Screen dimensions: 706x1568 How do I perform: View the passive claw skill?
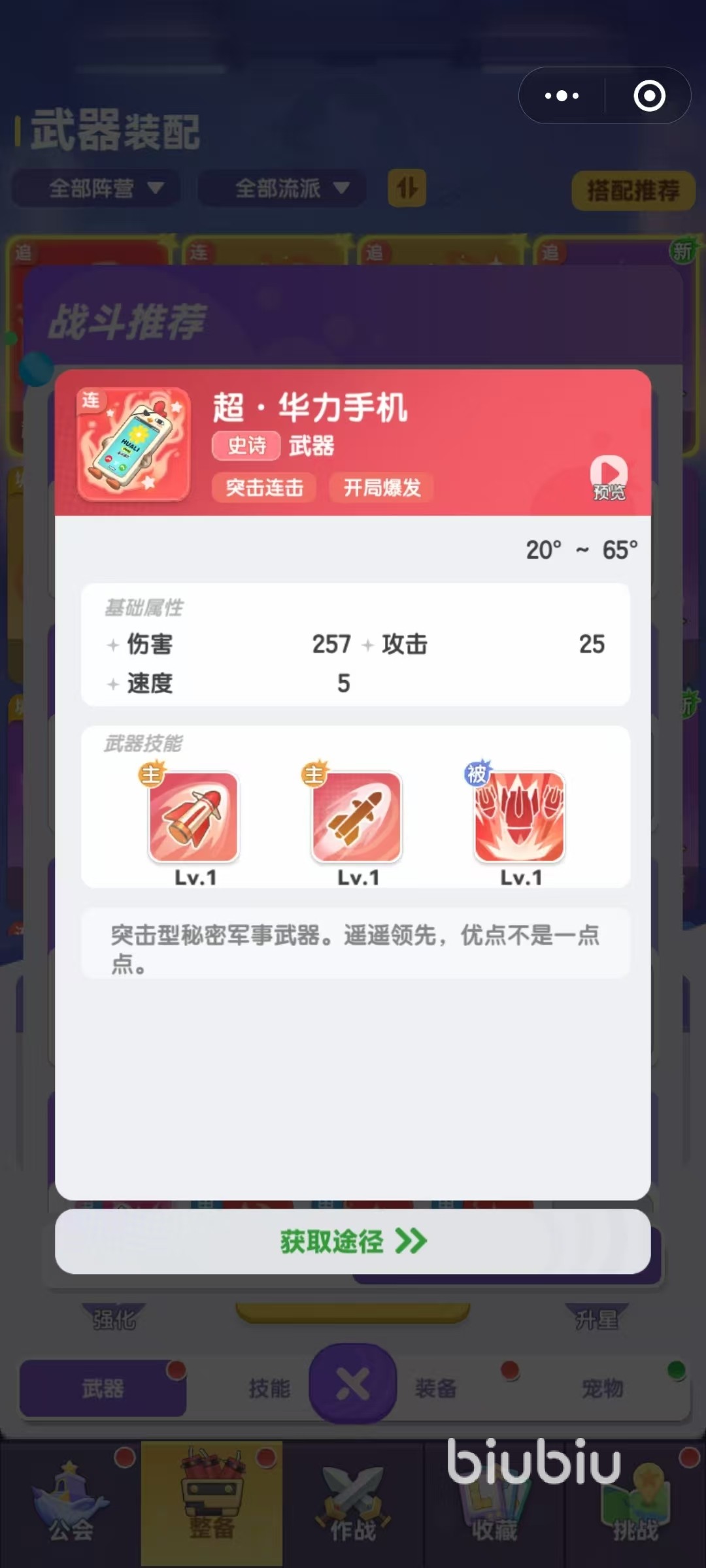[x=520, y=817]
